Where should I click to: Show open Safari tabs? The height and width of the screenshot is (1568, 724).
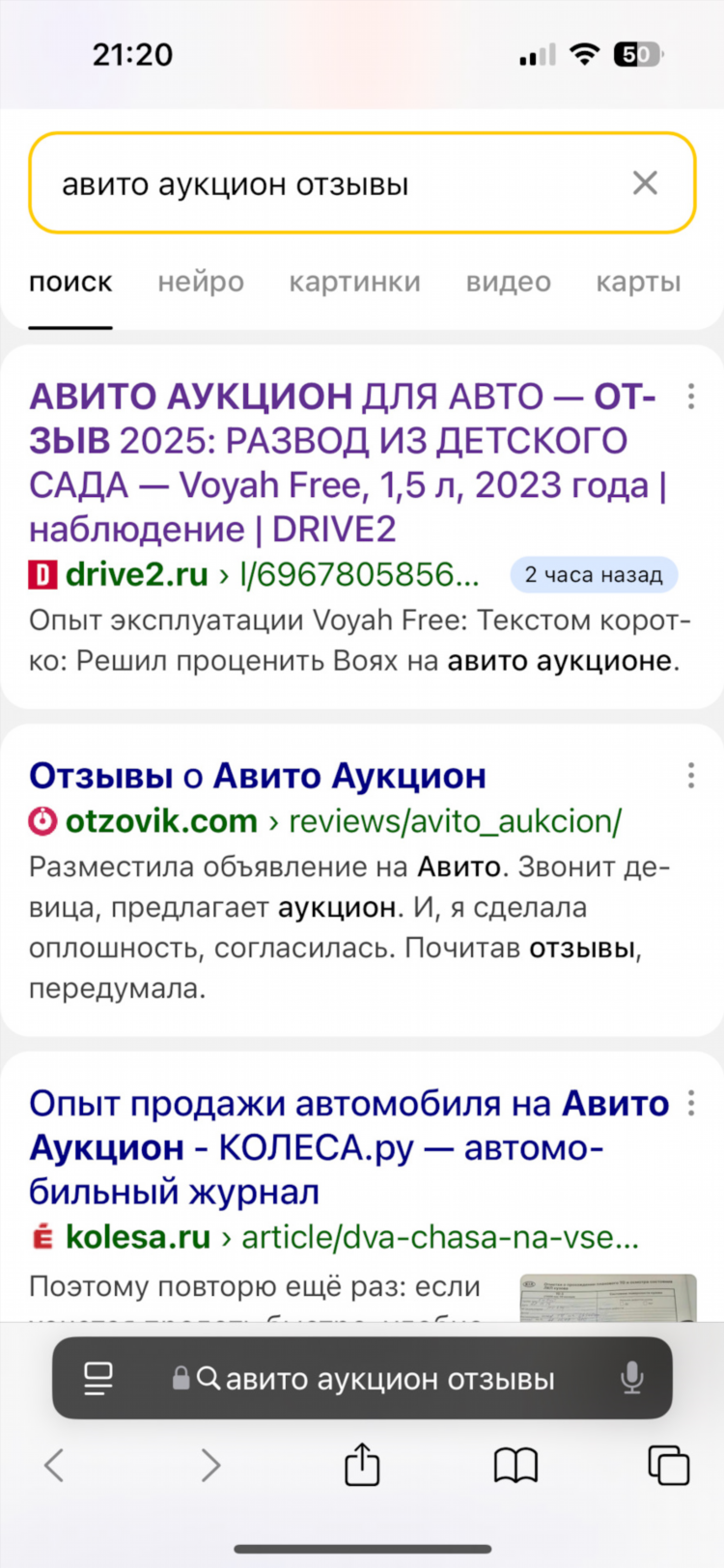pyautogui.click(x=668, y=1465)
